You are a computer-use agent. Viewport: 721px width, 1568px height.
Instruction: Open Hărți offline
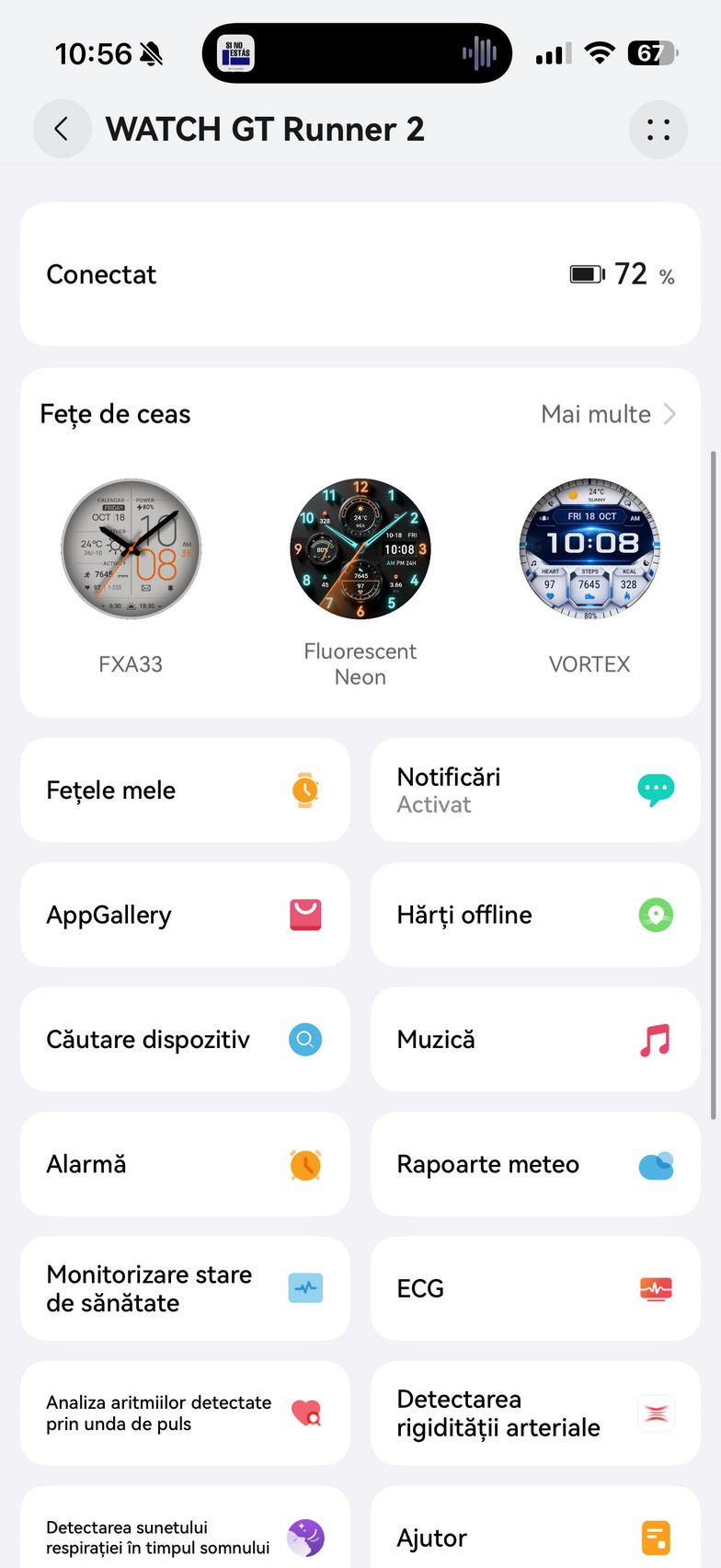pyautogui.click(x=535, y=915)
